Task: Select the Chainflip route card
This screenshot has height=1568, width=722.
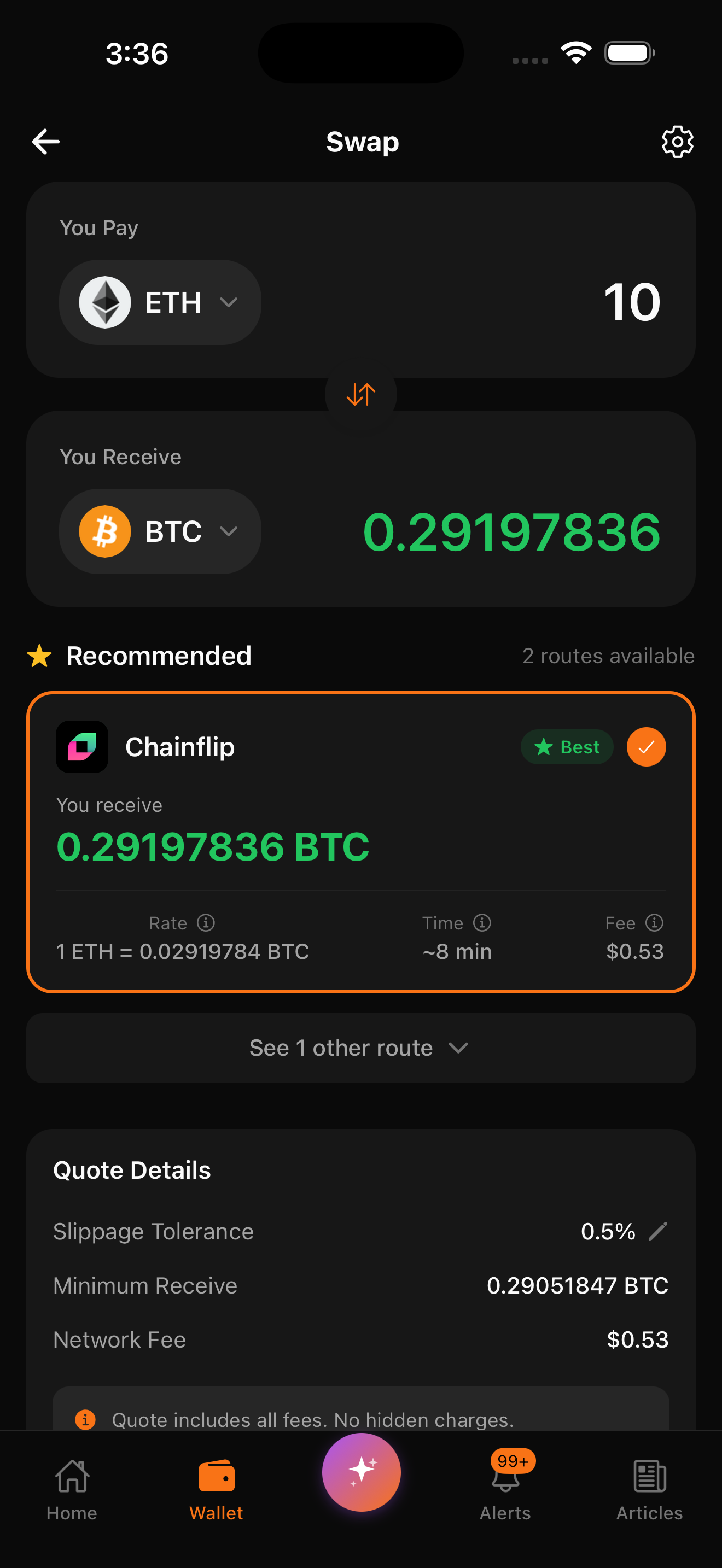Action: pos(360,842)
